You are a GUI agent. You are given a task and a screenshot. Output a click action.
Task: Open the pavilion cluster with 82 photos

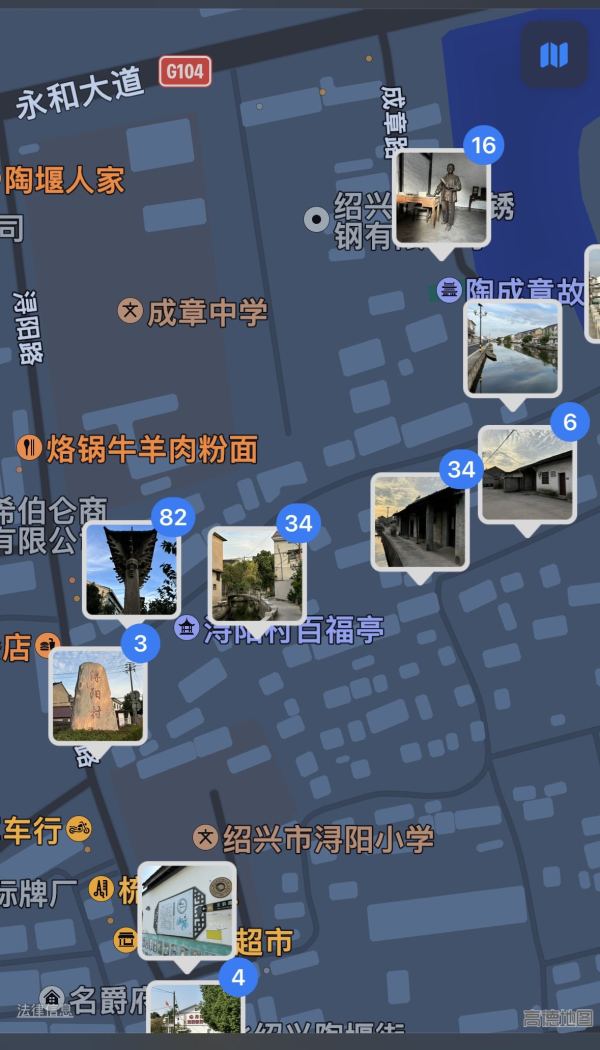131,569
